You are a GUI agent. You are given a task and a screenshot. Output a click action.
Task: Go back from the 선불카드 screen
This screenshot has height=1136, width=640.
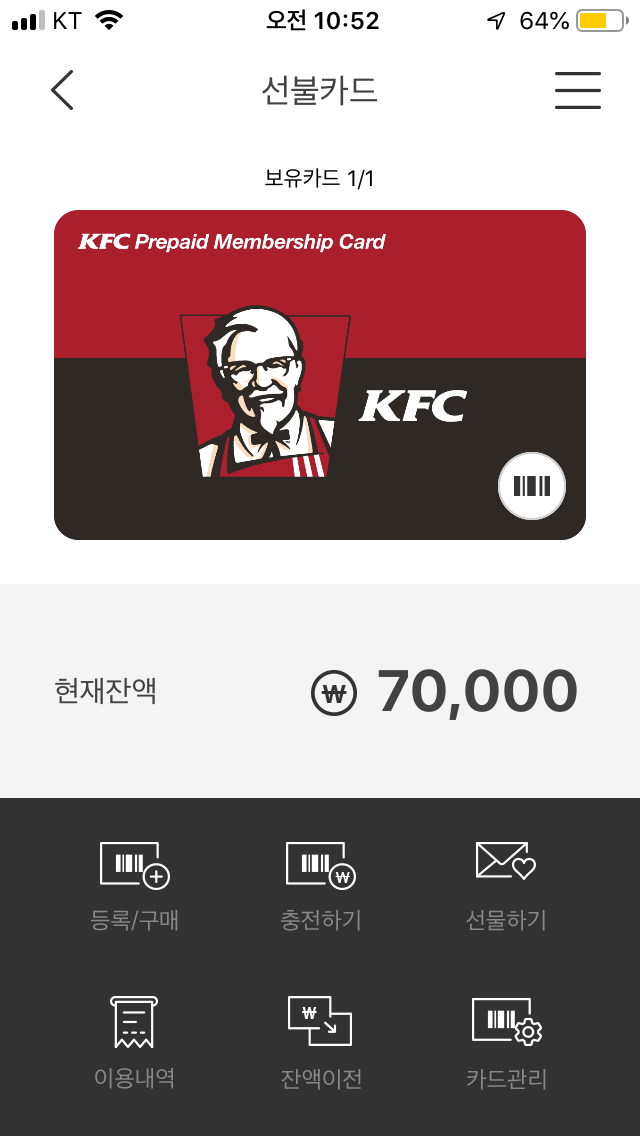point(62,91)
